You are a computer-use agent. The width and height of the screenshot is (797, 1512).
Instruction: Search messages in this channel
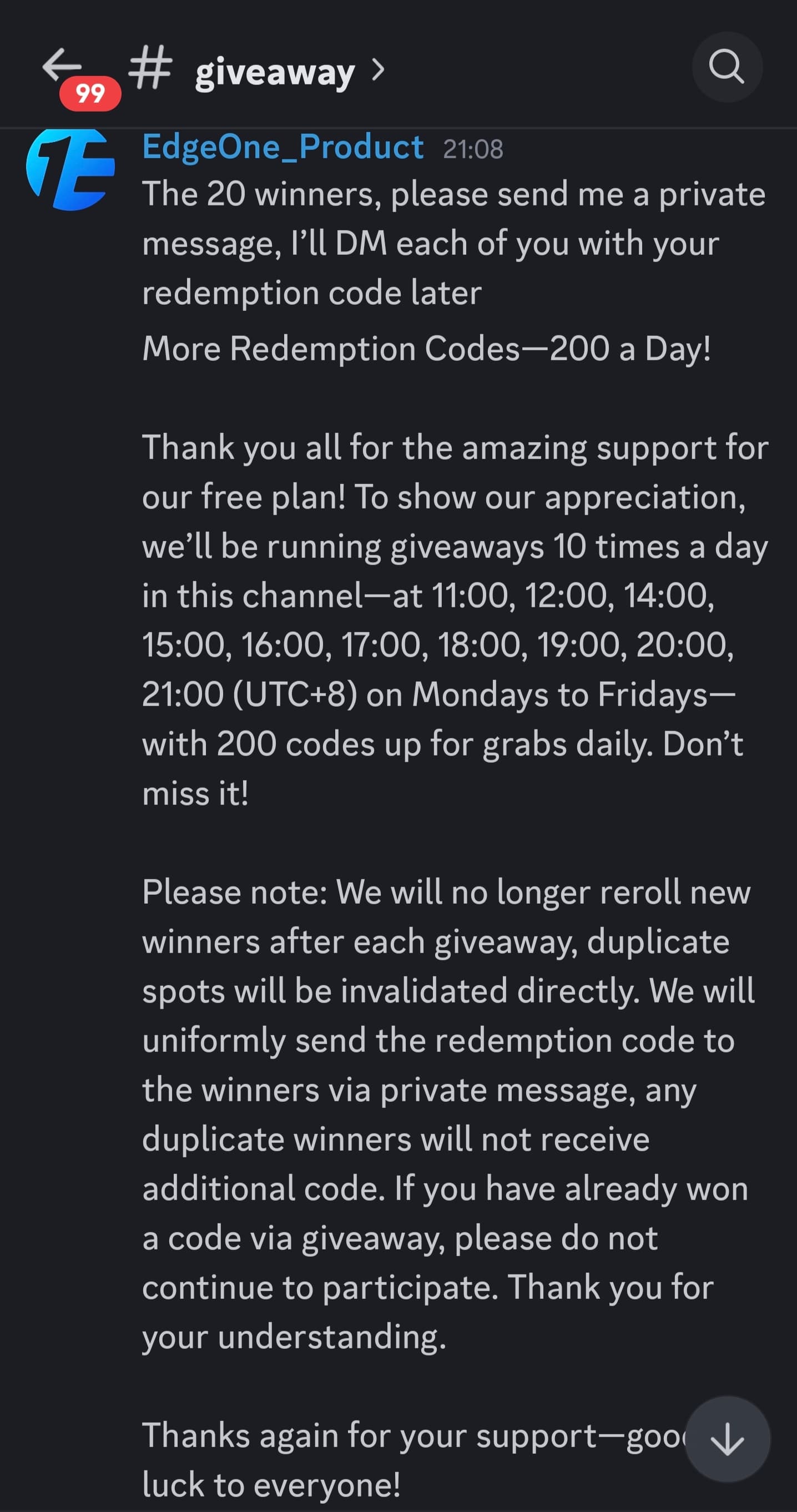tap(727, 66)
